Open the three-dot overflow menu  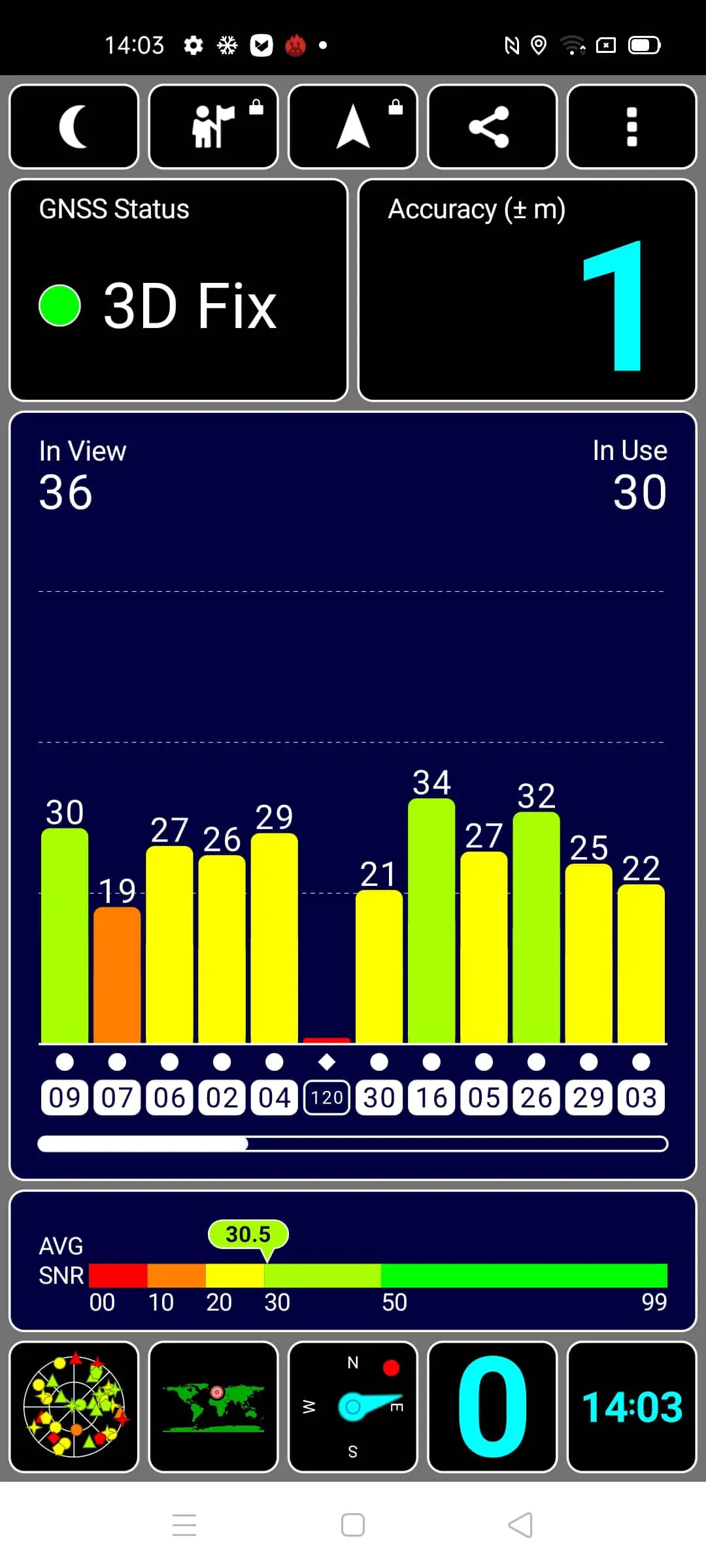[632, 126]
